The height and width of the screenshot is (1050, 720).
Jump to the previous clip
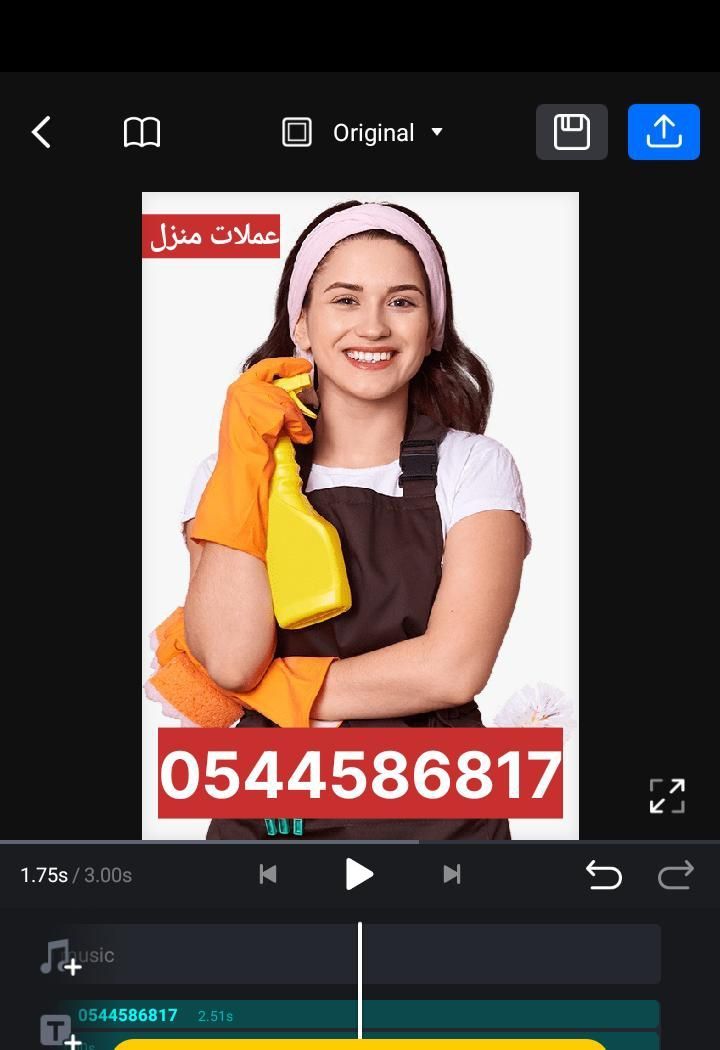pos(268,874)
